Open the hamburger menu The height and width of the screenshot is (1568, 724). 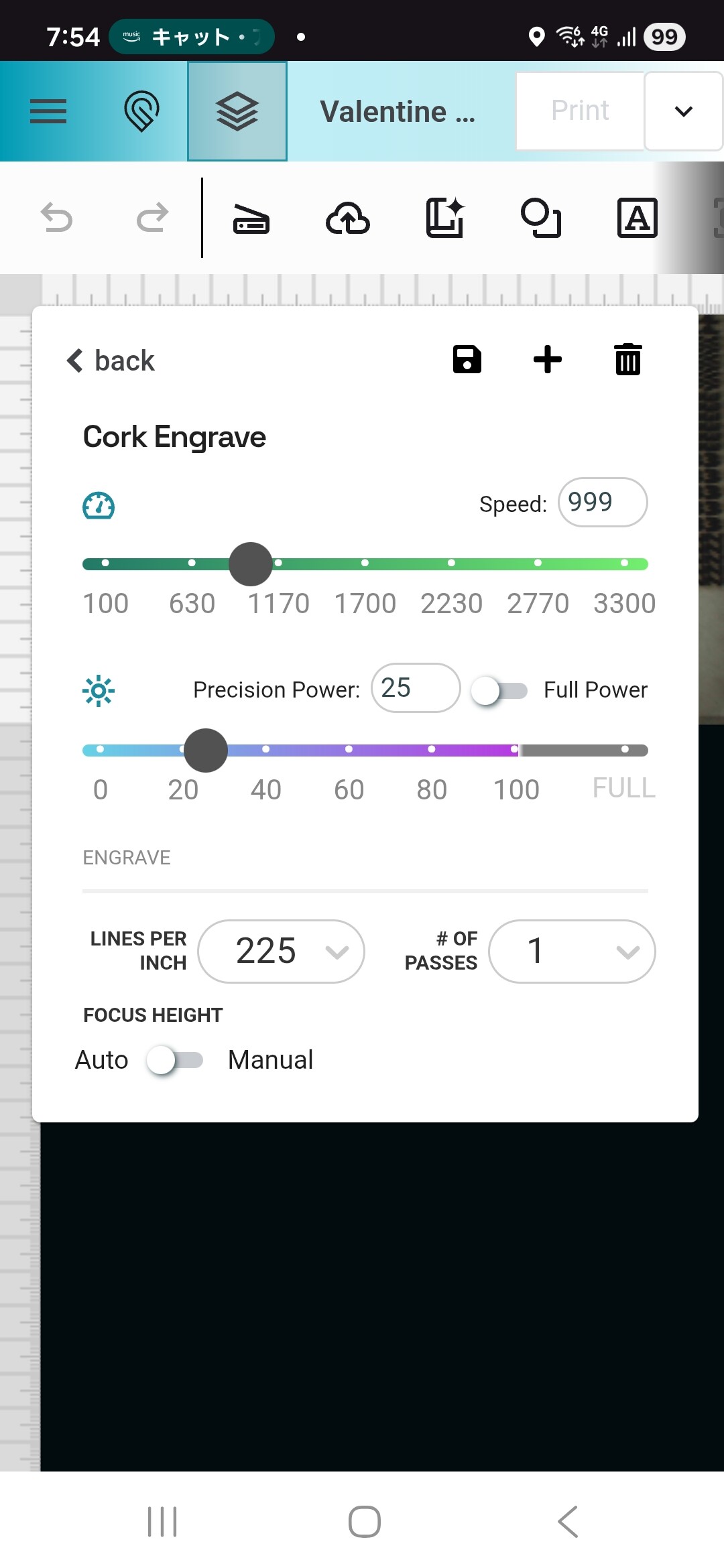click(x=48, y=111)
